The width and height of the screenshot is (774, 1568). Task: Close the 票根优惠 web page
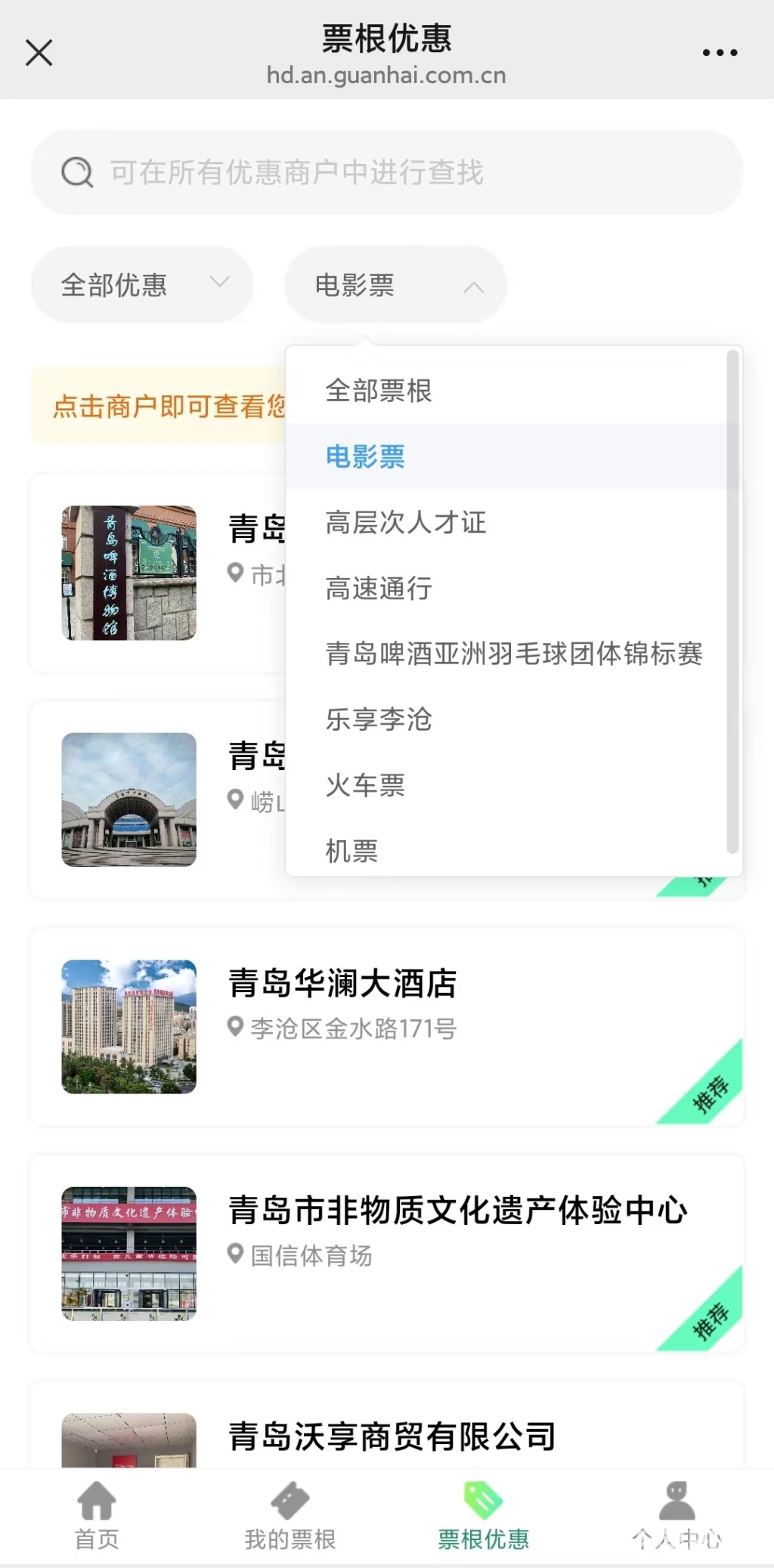39,53
